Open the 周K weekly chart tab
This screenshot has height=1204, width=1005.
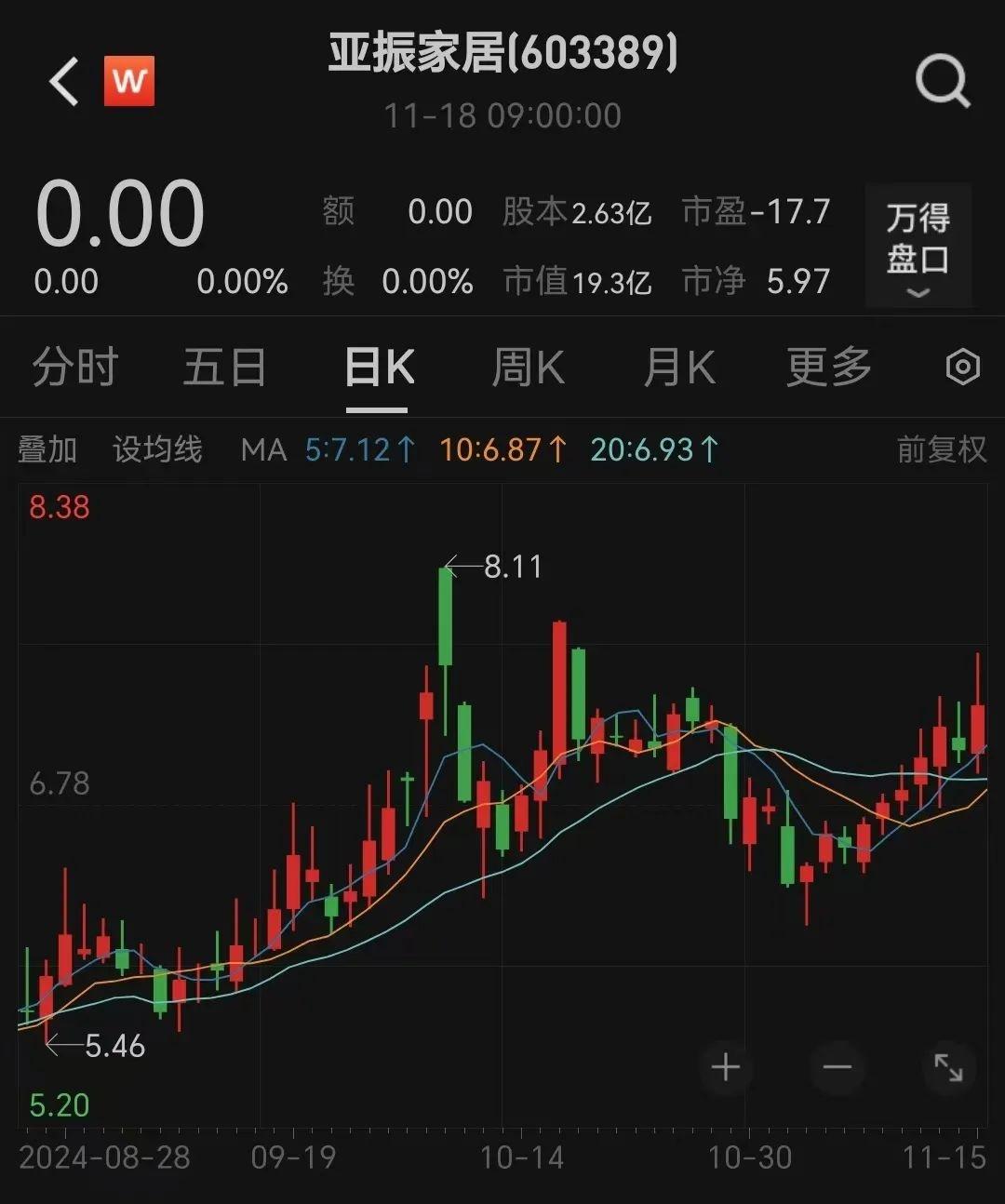[x=527, y=367]
